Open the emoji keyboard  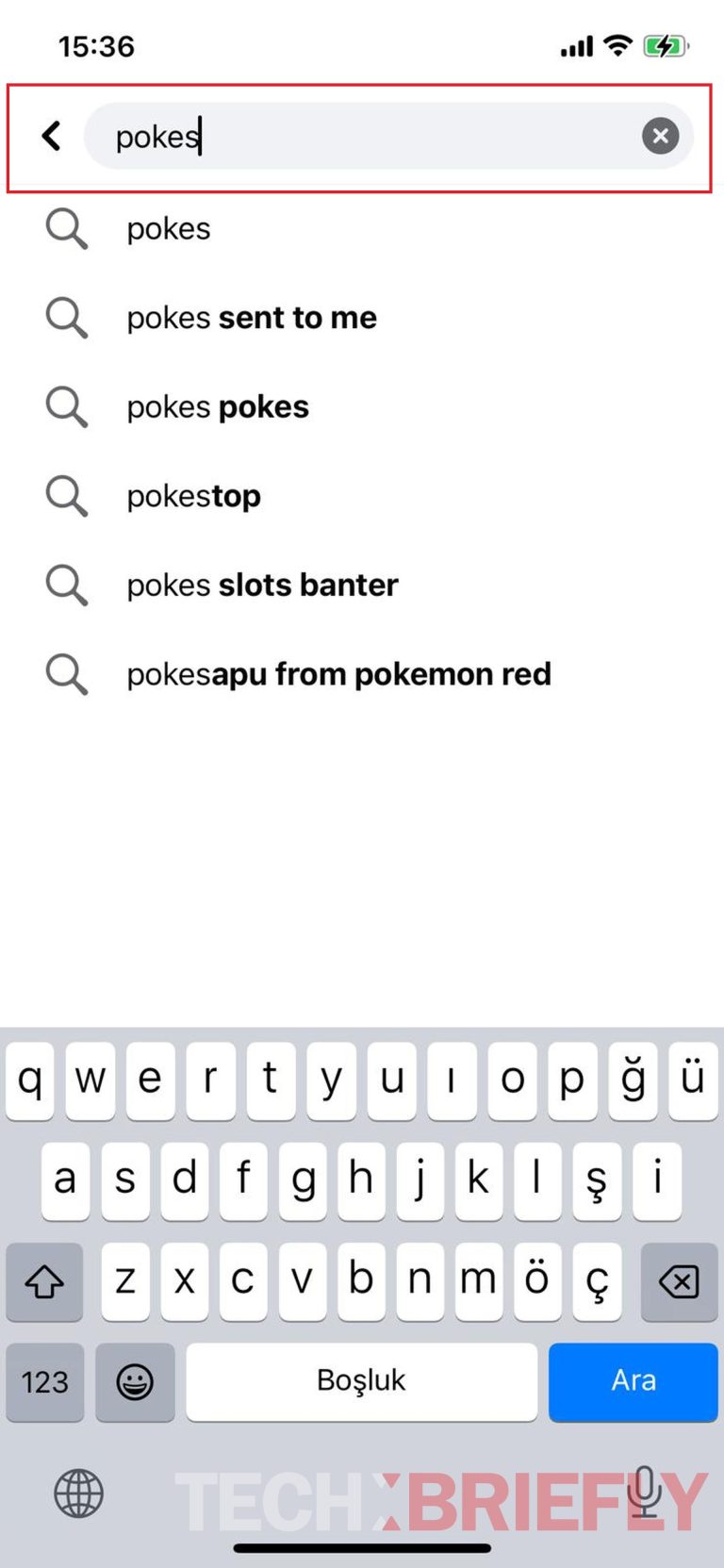[135, 1382]
